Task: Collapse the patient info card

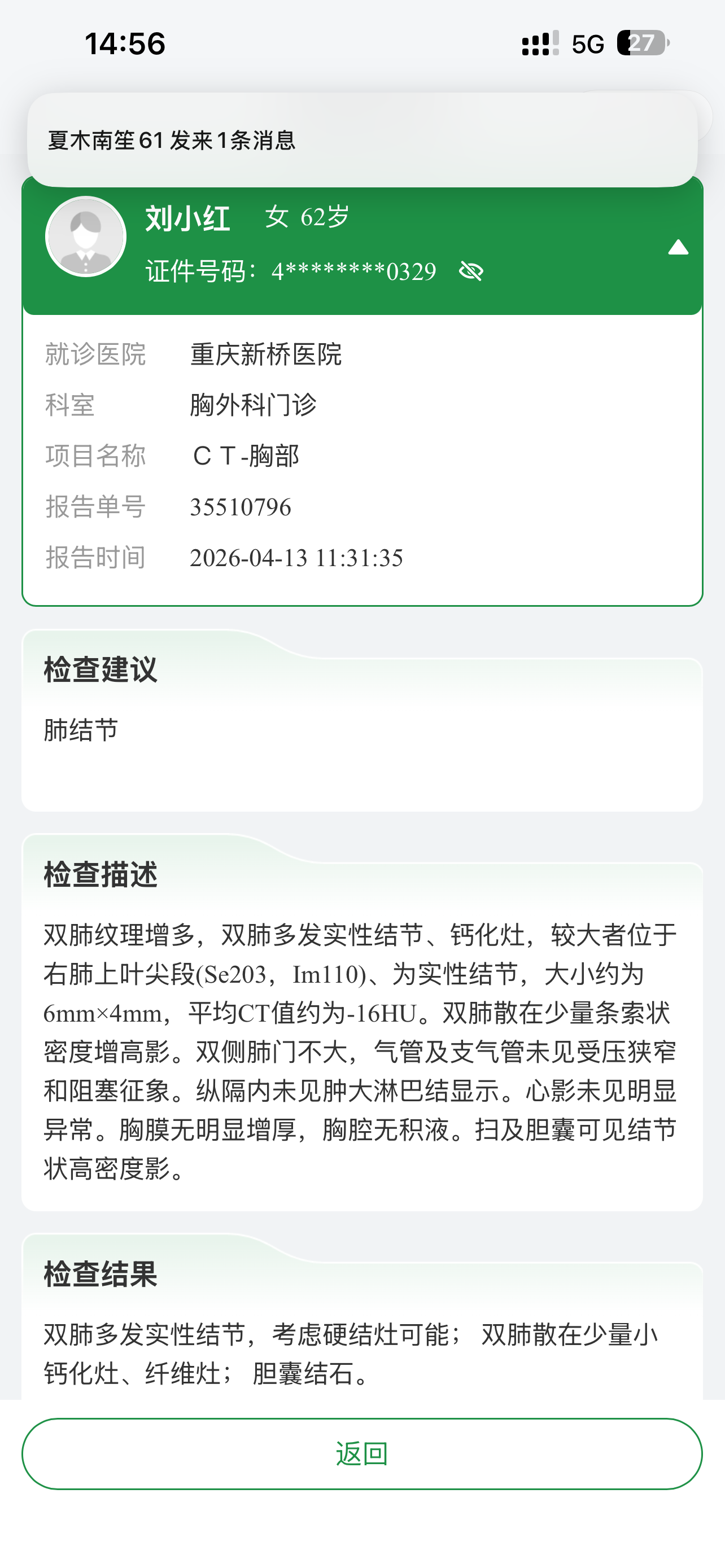Action: (678, 248)
